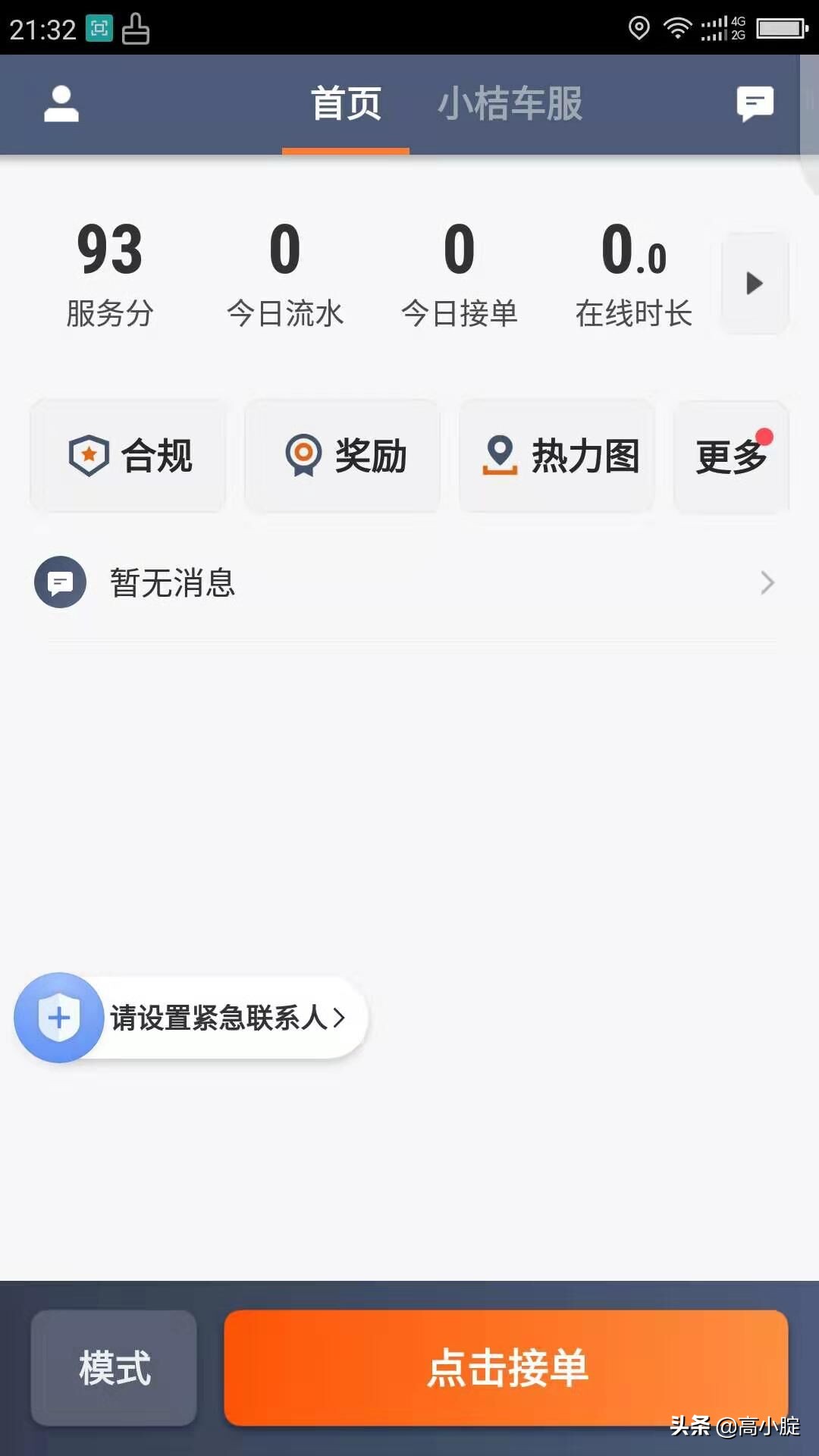Open the messages icon in top right corner
The image size is (819, 1456).
(755, 104)
